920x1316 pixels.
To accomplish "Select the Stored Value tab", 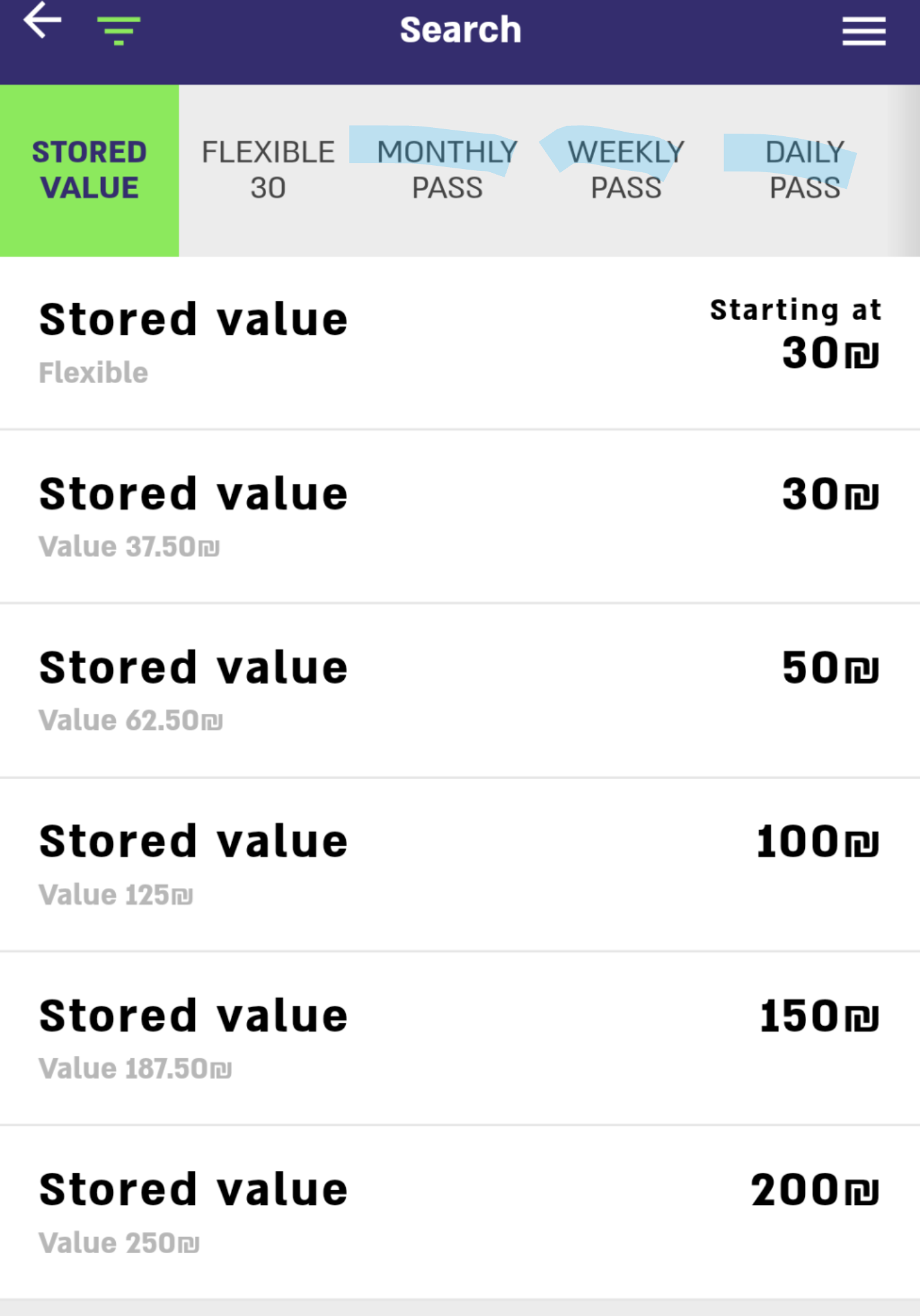I will (x=89, y=170).
